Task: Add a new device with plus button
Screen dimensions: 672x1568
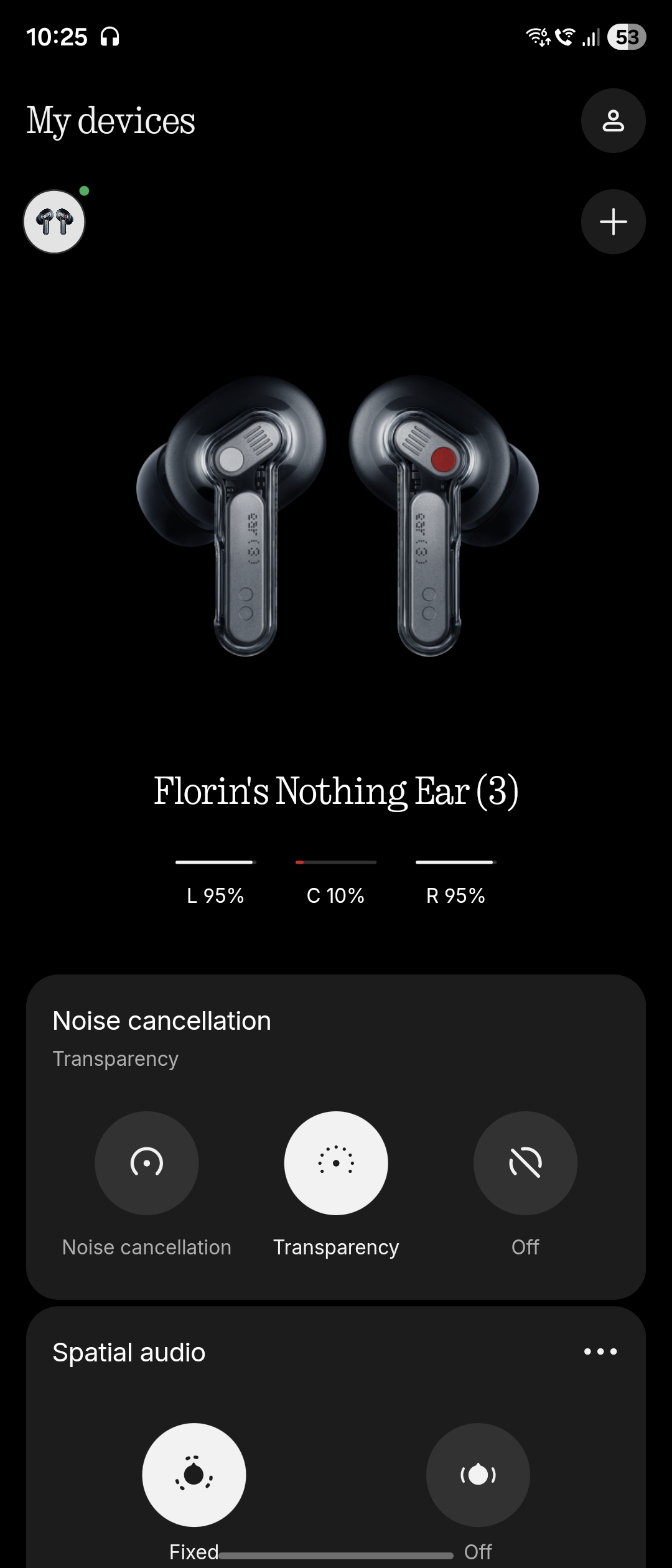Action: click(x=613, y=222)
